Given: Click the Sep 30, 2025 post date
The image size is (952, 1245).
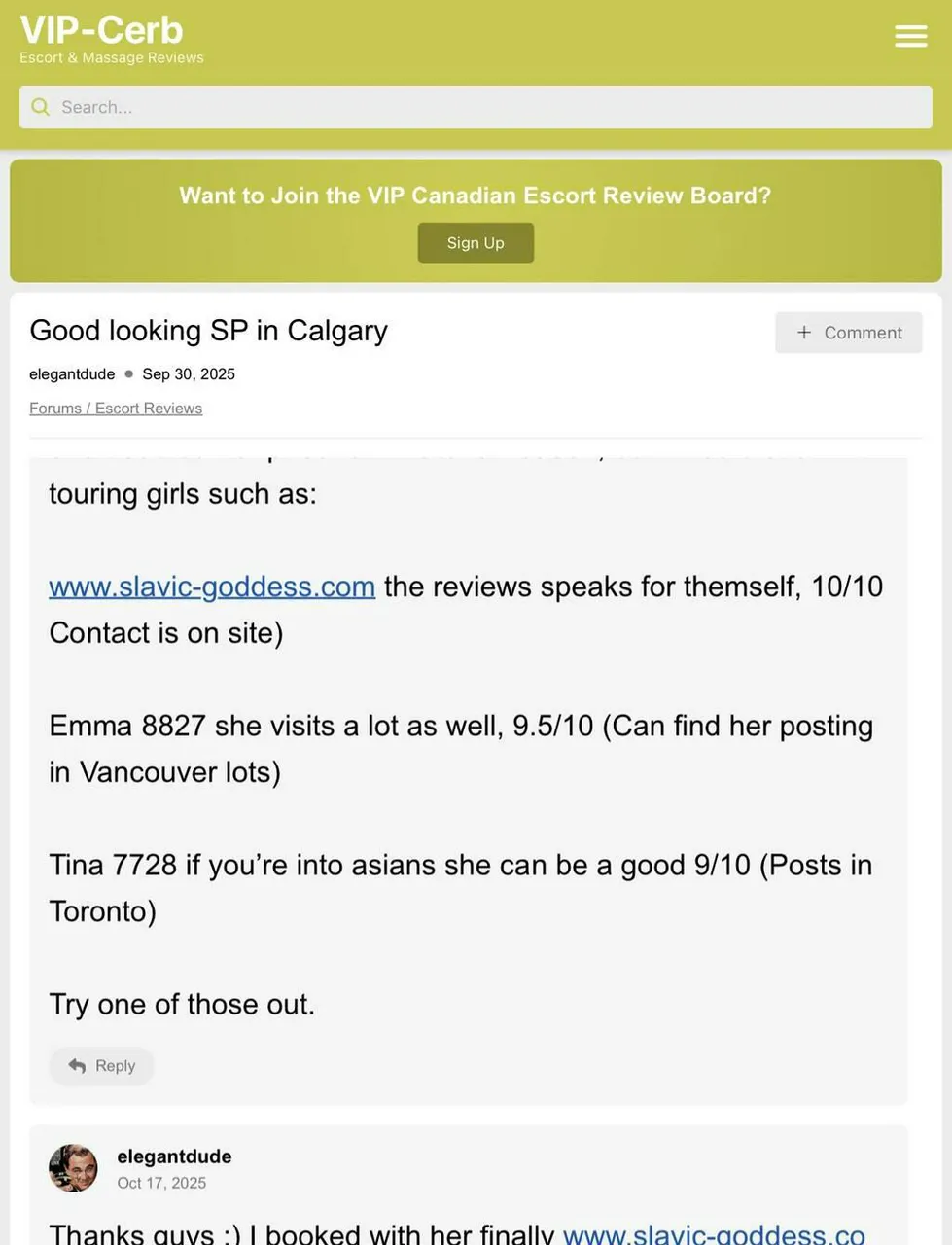Looking at the screenshot, I should pyautogui.click(x=189, y=373).
